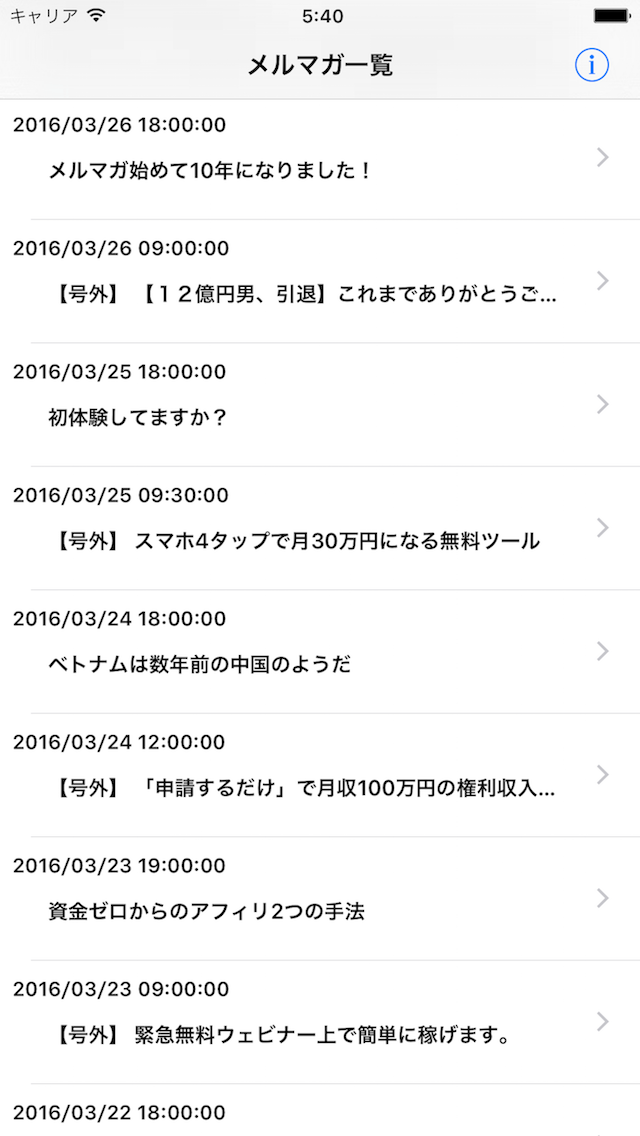Open the info icon in the header
This screenshot has width=640, height=1136.
(591, 65)
